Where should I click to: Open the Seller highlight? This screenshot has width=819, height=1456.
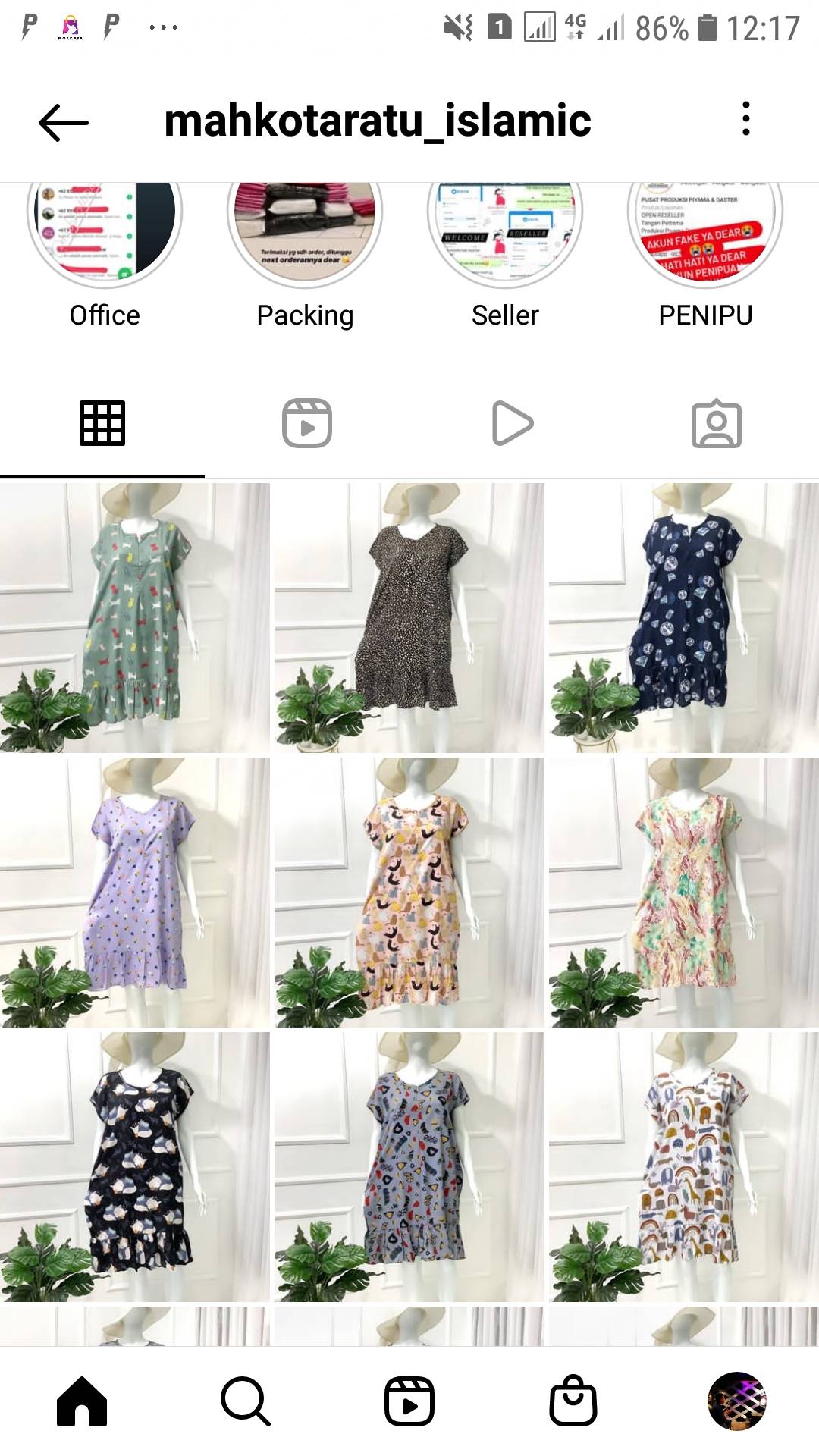[x=505, y=235]
